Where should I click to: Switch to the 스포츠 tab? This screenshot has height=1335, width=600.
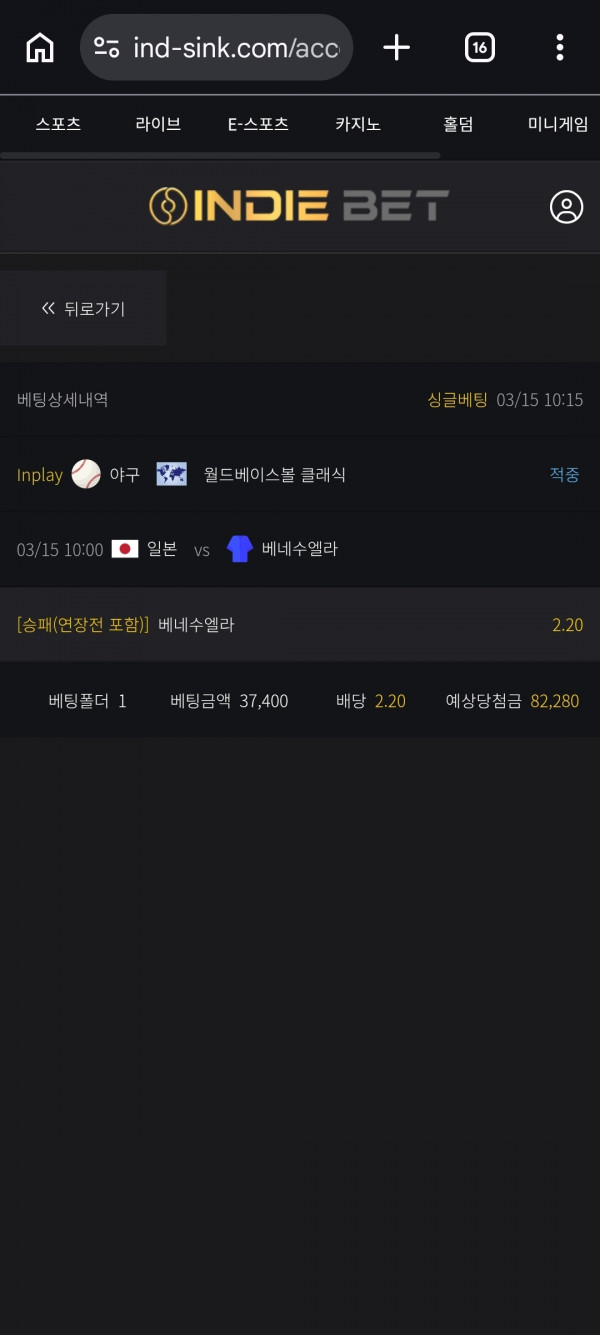pyautogui.click(x=58, y=125)
